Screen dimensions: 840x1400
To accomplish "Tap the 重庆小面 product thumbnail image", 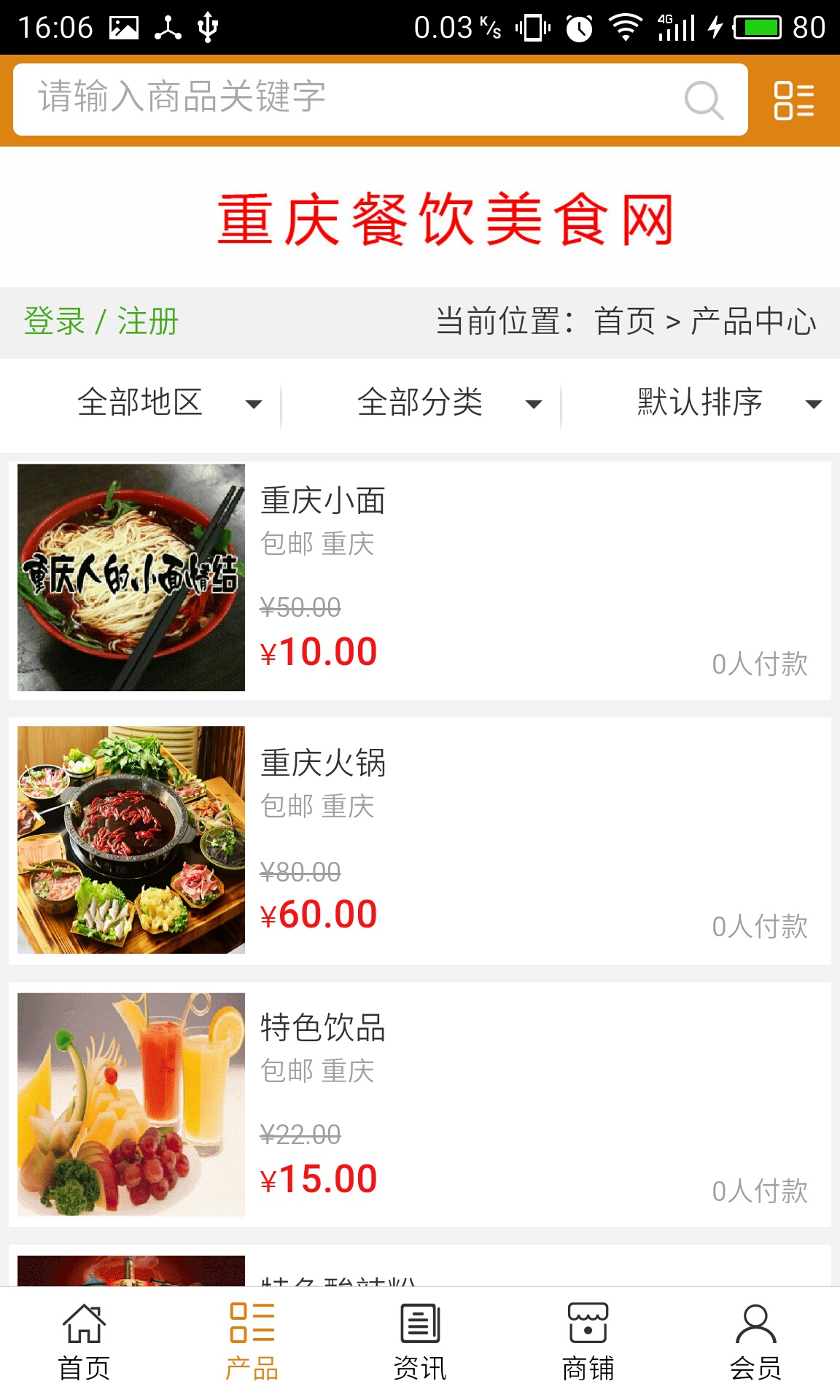I will [x=131, y=575].
